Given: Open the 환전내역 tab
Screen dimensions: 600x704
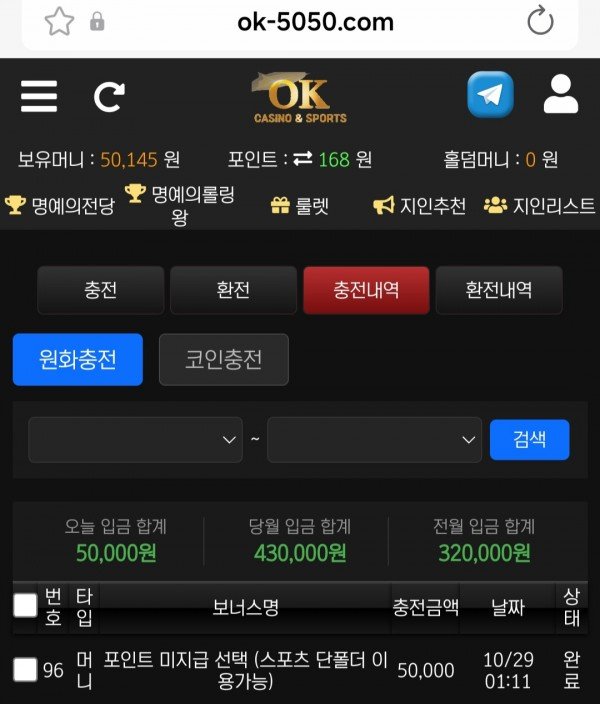Looking at the screenshot, I should coord(498,290).
